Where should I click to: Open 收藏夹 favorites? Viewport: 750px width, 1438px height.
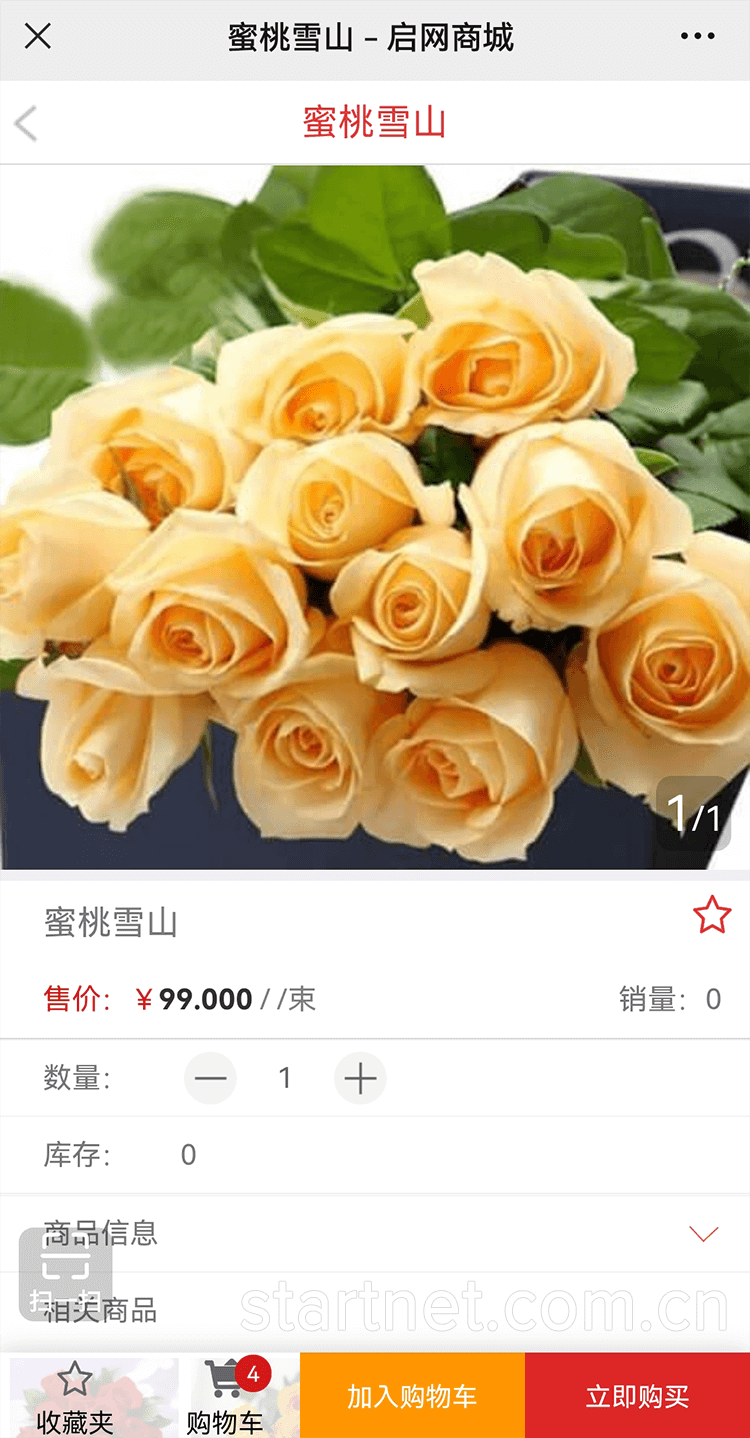(75, 1397)
